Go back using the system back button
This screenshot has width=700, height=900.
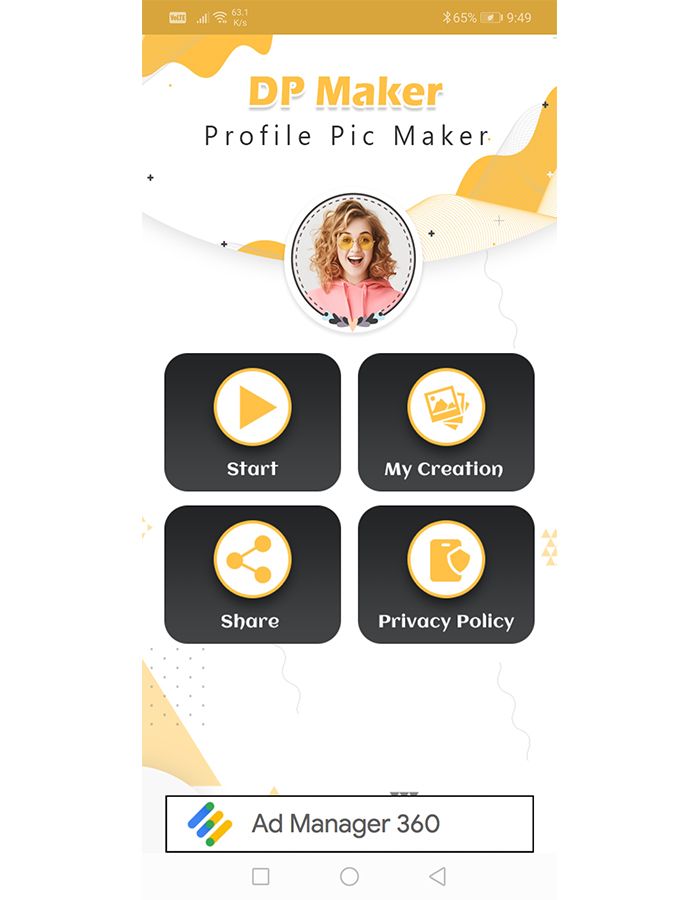click(437, 876)
